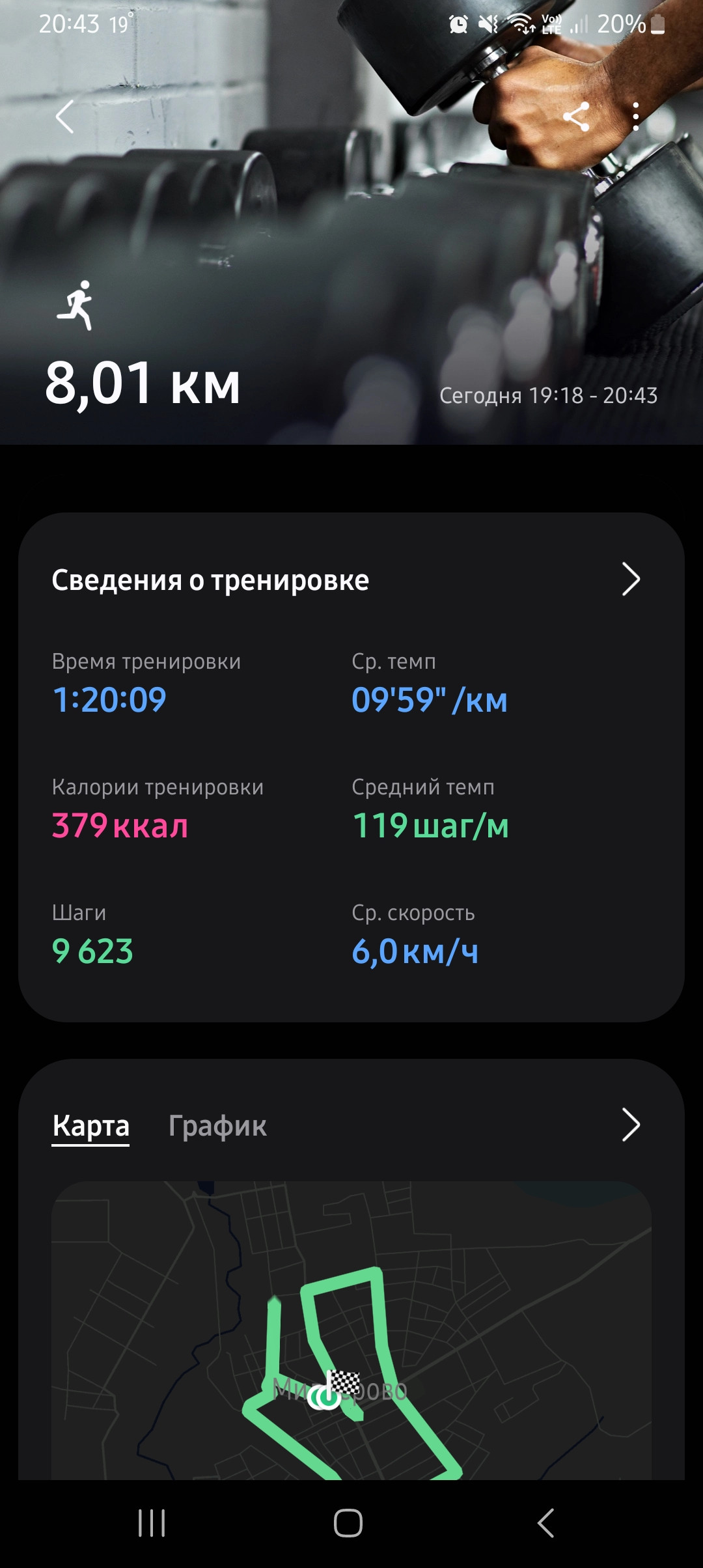The height and width of the screenshot is (1568, 703).
Task: Open the three-dot overflow menu
Action: [636, 117]
